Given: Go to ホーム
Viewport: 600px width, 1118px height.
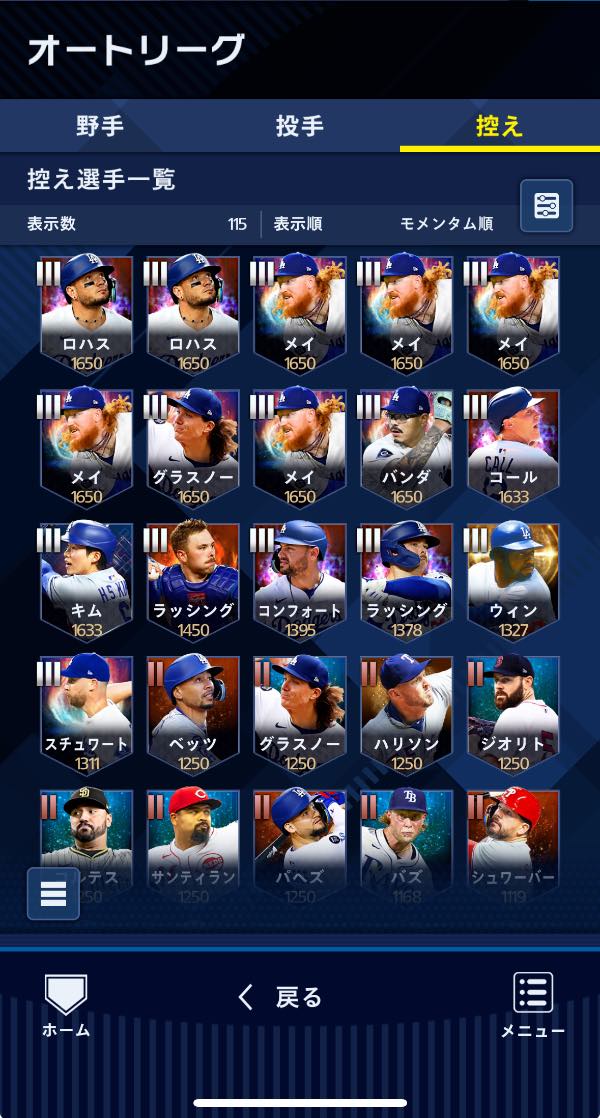Looking at the screenshot, I should [66, 1005].
